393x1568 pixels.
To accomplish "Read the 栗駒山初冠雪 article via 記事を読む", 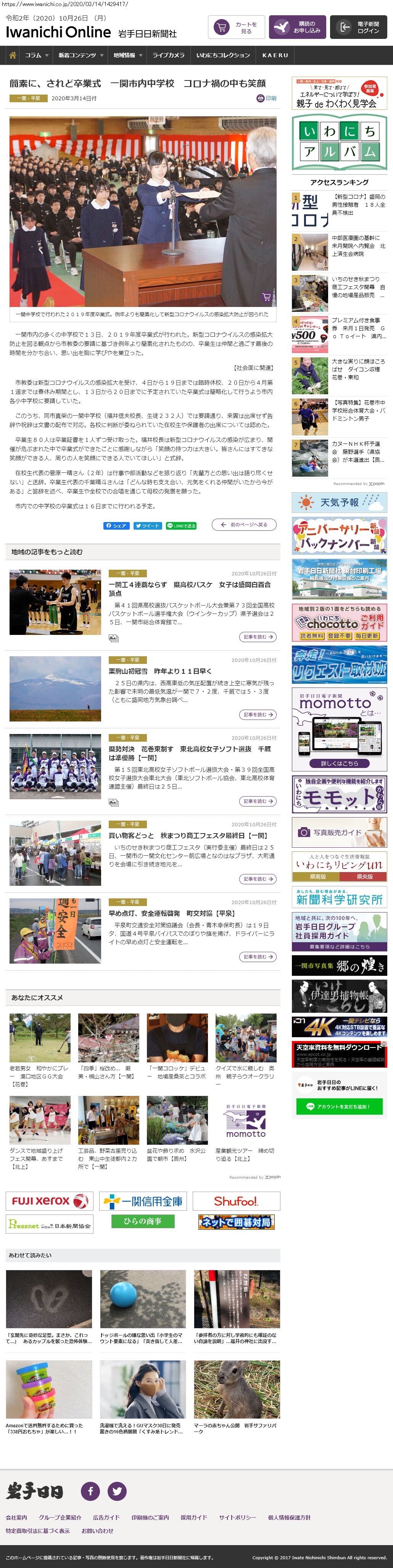I will pyautogui.click(x=257, y=715).
